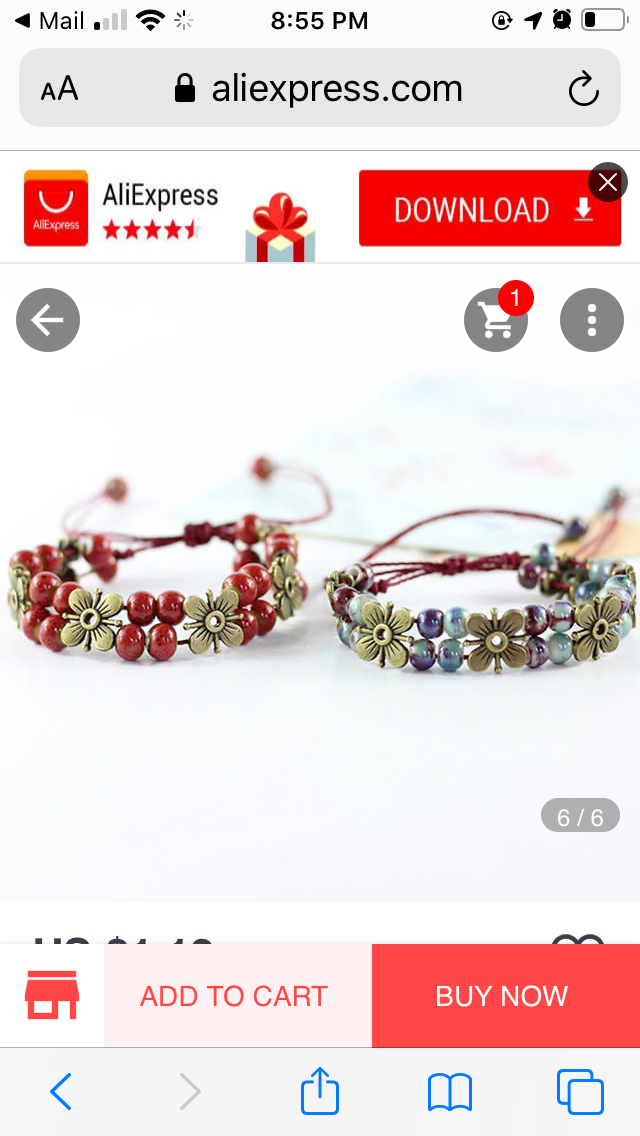Tap DOWNLOAD to get the AliExpress app

click(490, 209)
